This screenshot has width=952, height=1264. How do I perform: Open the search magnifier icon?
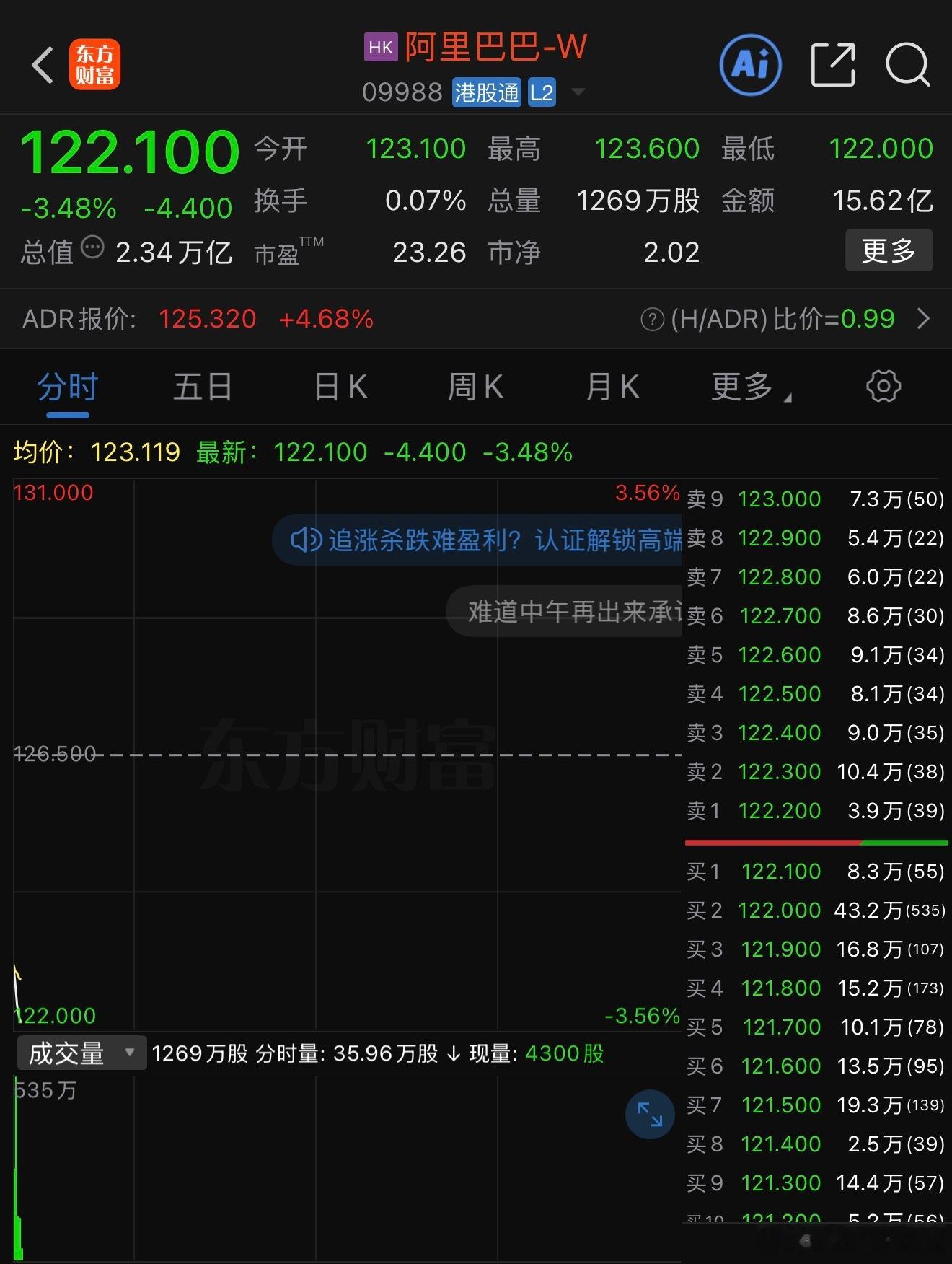pyautogui.click(x=907, y=63)
